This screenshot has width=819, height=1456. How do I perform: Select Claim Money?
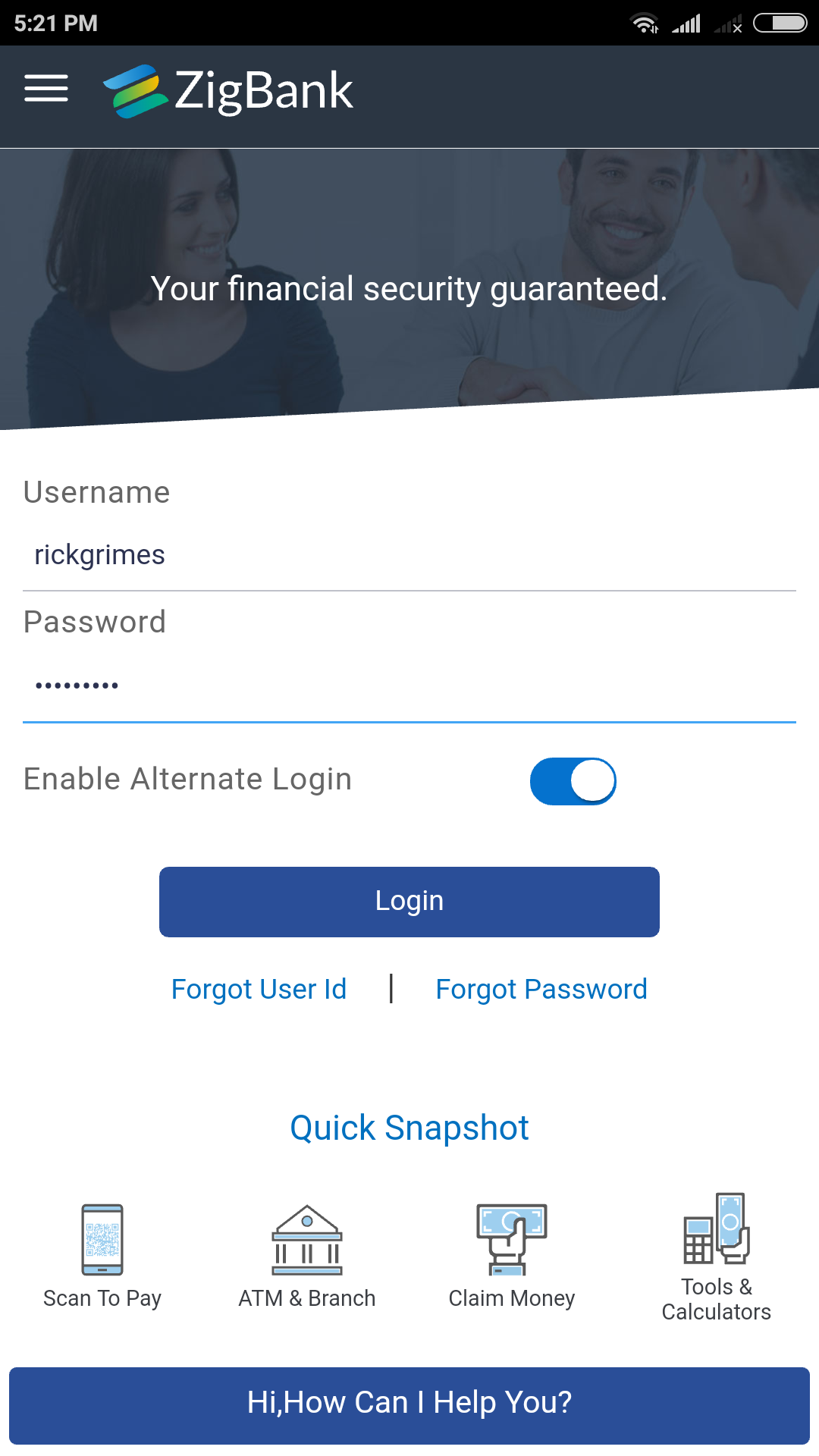(x=512, y=1256)
